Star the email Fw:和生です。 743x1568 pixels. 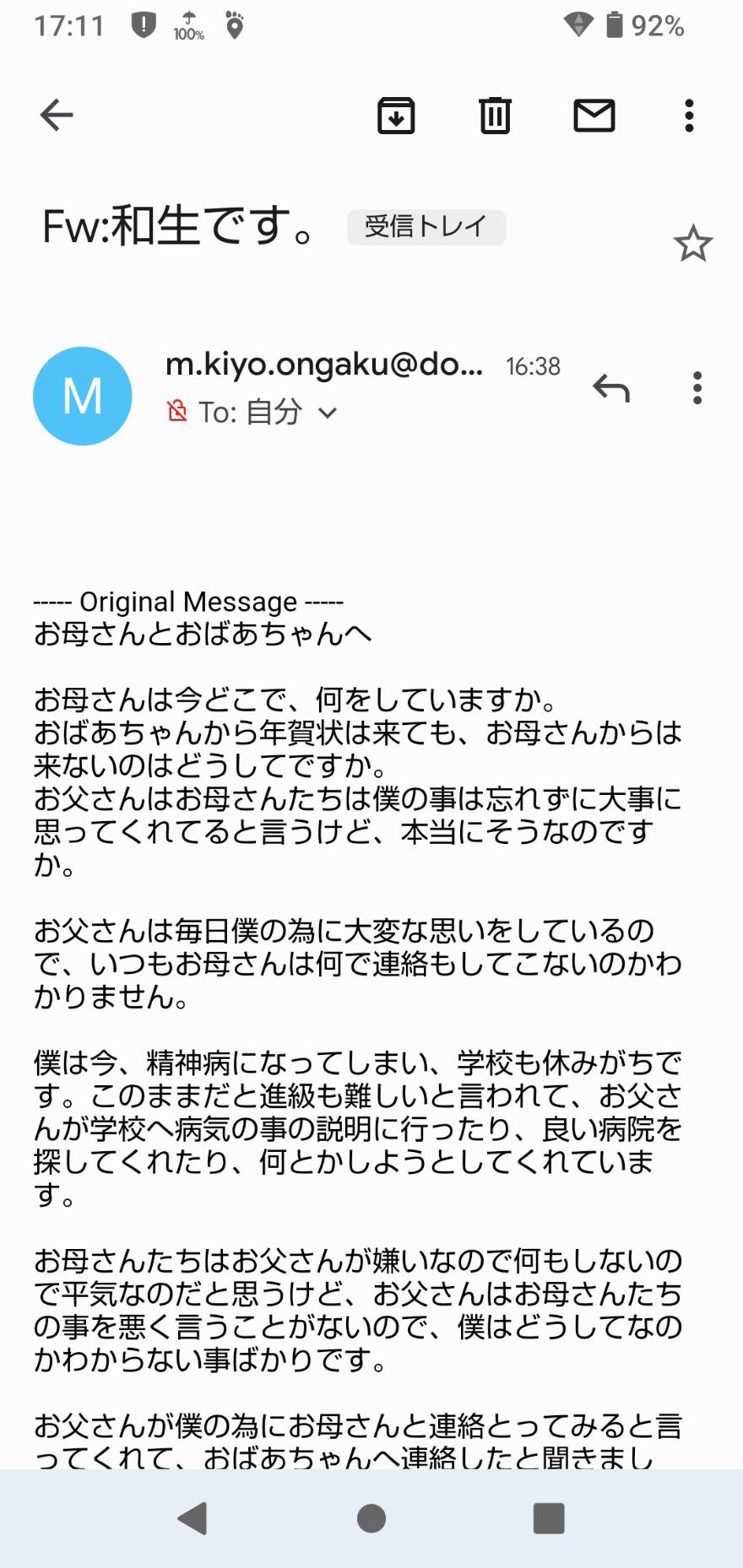click(693, 244)
